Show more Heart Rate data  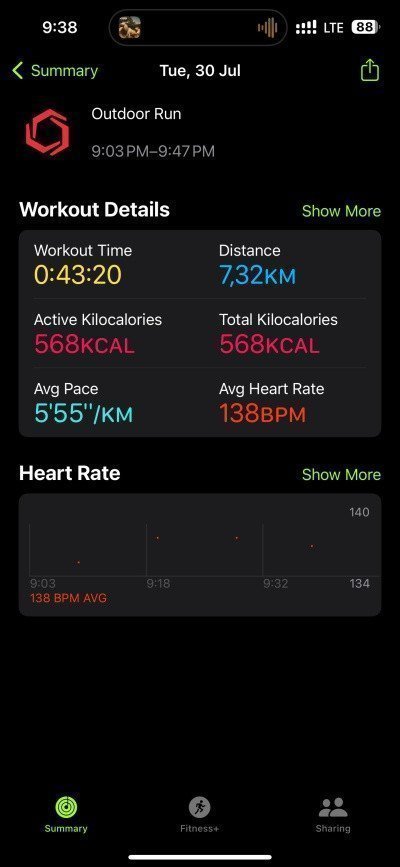(x=341, y=474)
